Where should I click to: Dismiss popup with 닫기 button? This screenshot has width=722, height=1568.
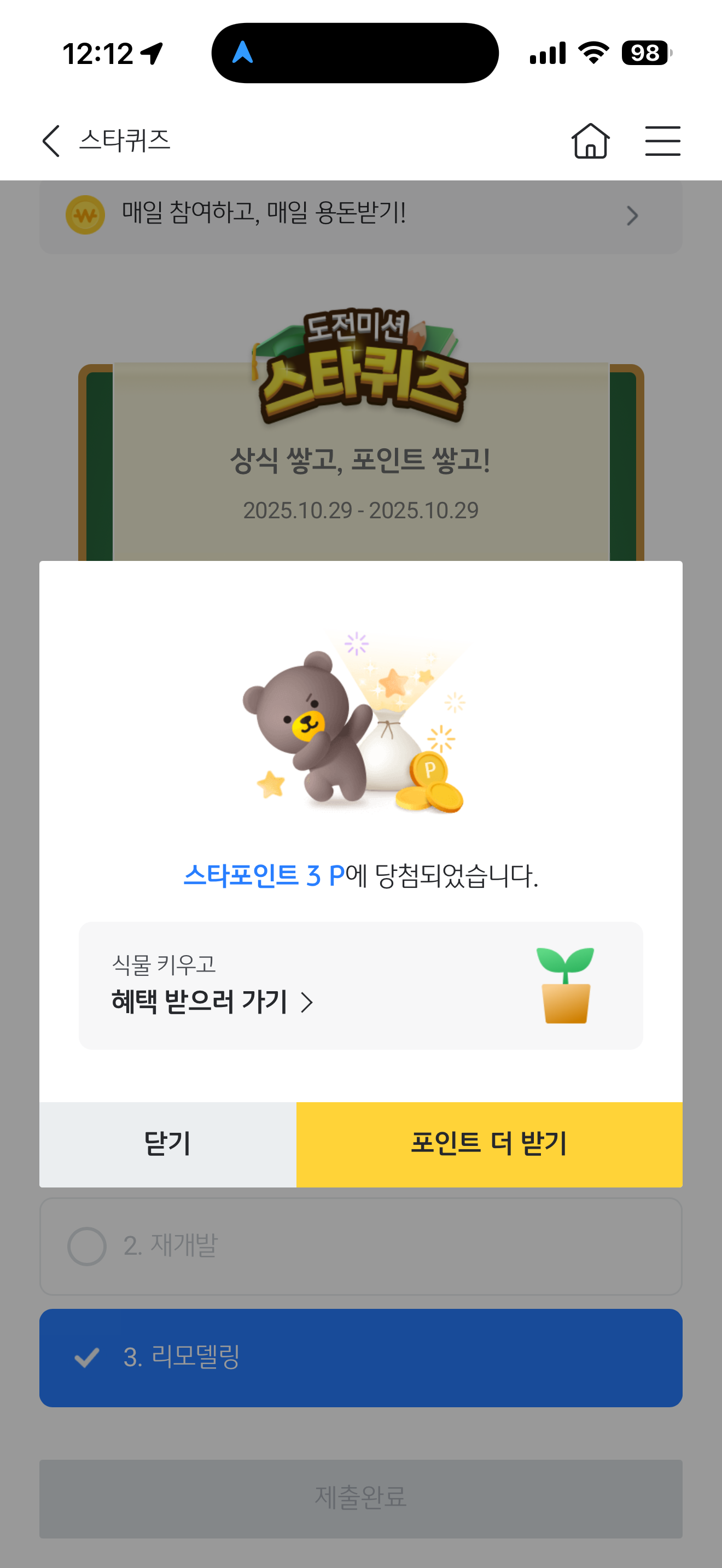(x=168, y=1144)
